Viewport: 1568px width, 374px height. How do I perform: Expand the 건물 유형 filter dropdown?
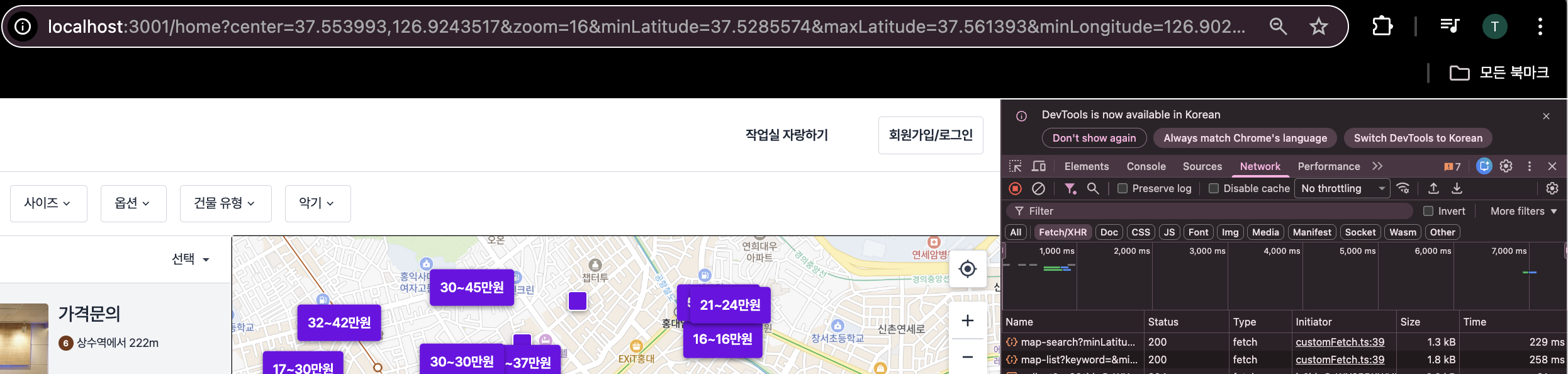point(225,203)
